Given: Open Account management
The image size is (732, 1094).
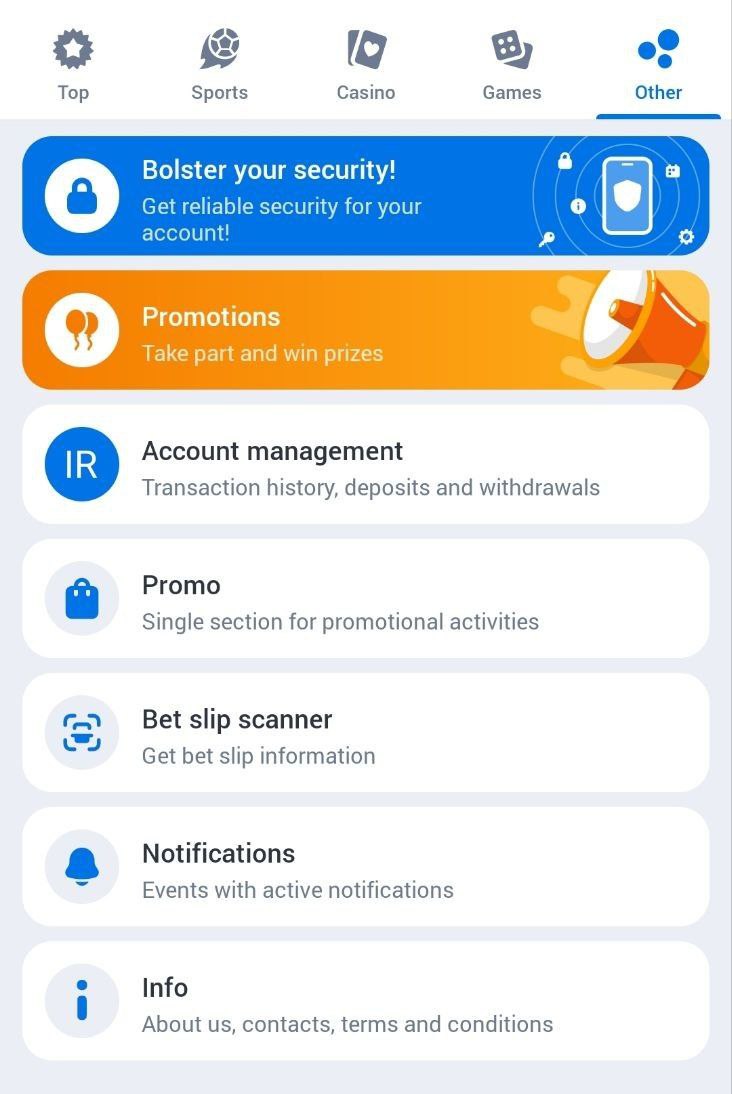Looking at the screenshot, I should [366, 465].
